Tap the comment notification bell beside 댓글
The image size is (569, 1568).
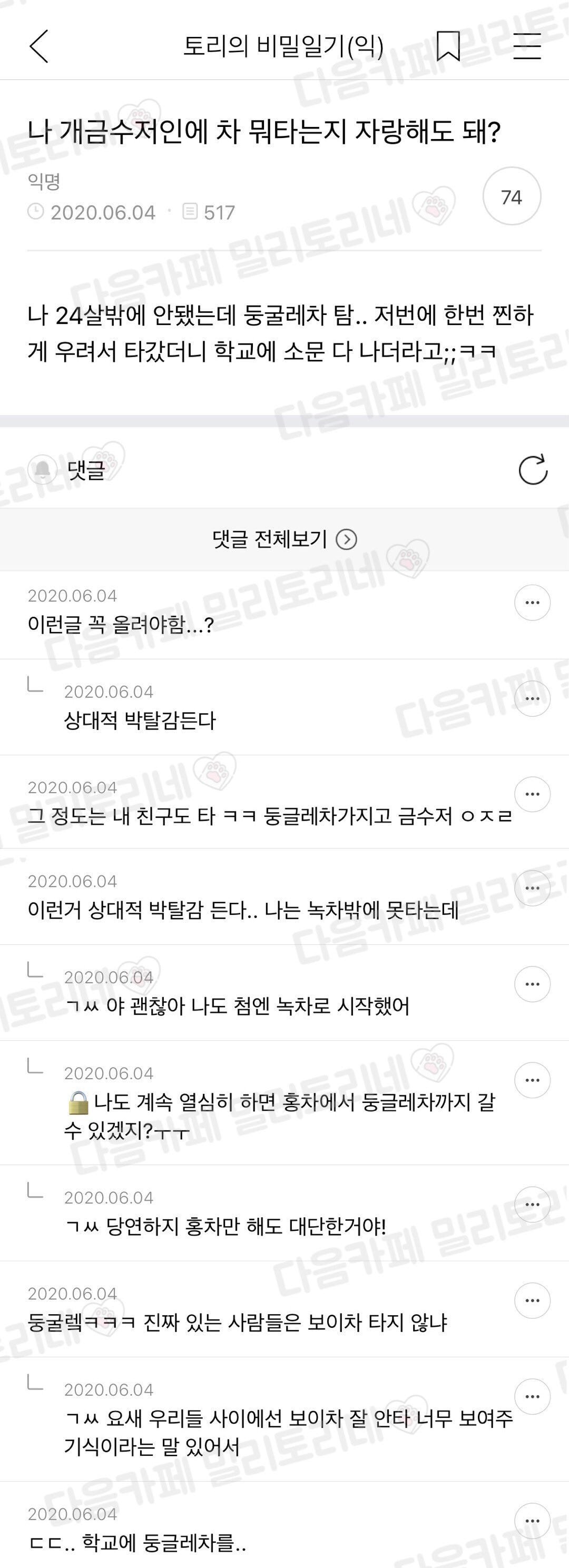click(43, 470)
